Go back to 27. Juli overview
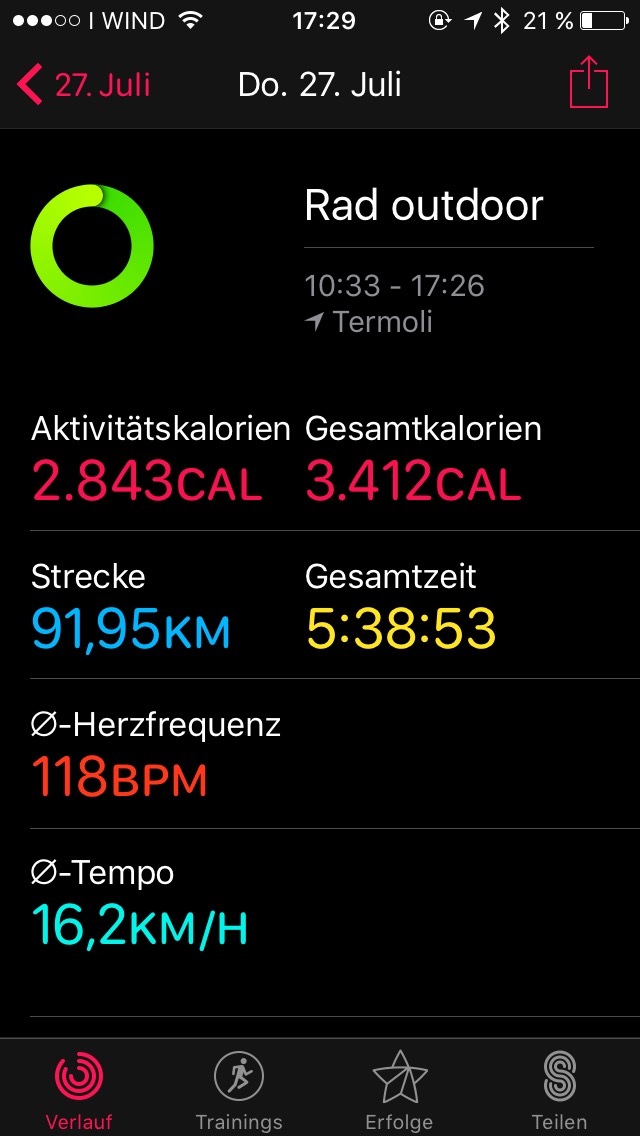 [83, 85]
